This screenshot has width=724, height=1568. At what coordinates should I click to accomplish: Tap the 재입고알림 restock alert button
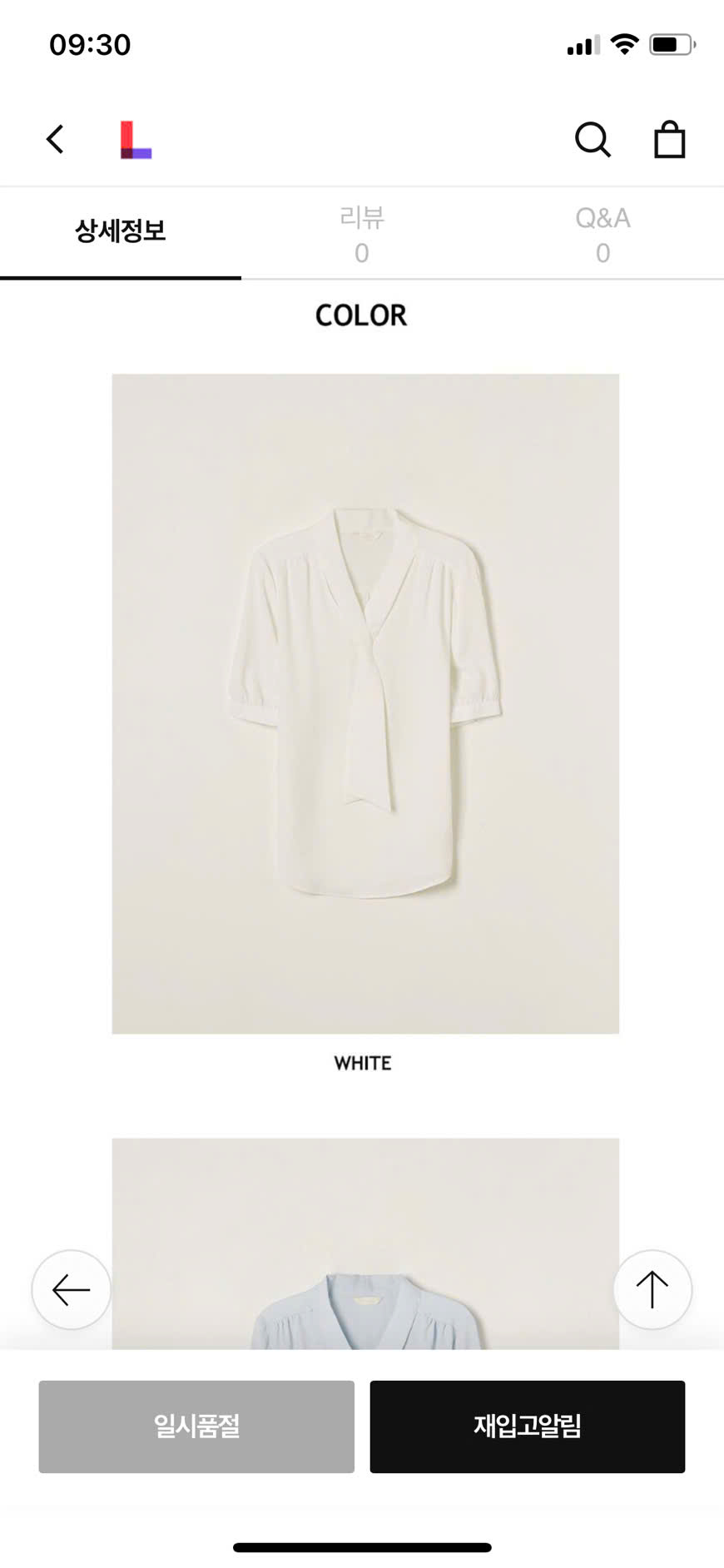tap(527, 1427)
